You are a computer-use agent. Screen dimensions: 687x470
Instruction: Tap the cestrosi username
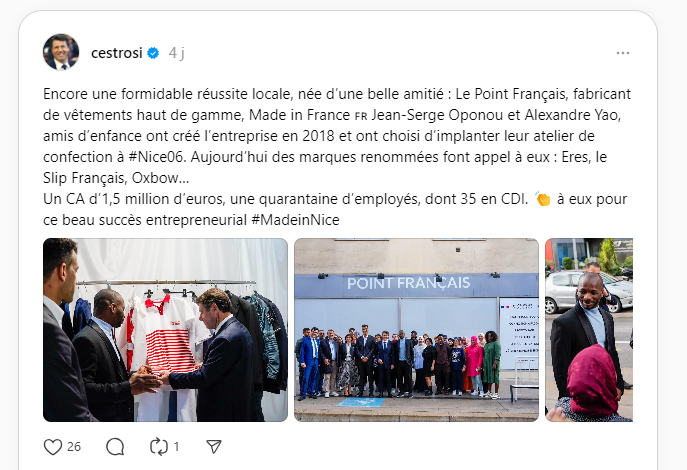click(x=117, y=52)
